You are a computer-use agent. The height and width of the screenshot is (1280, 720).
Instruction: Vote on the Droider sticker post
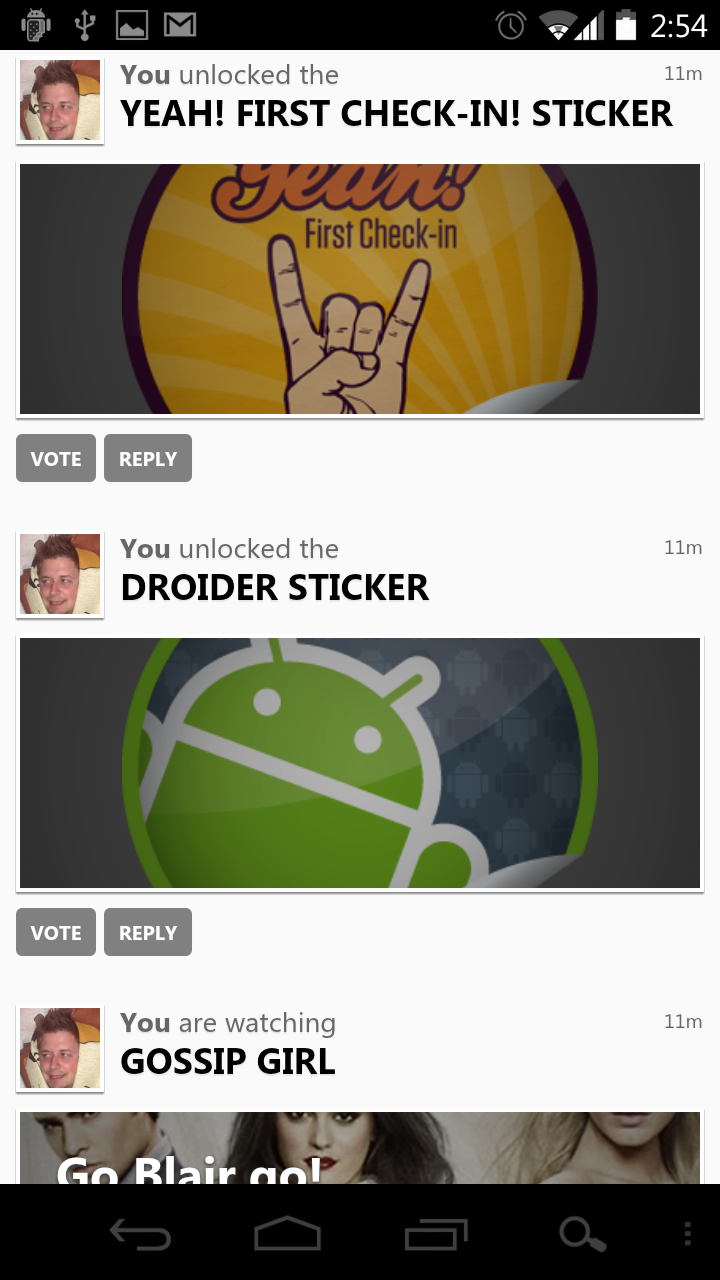56,932
